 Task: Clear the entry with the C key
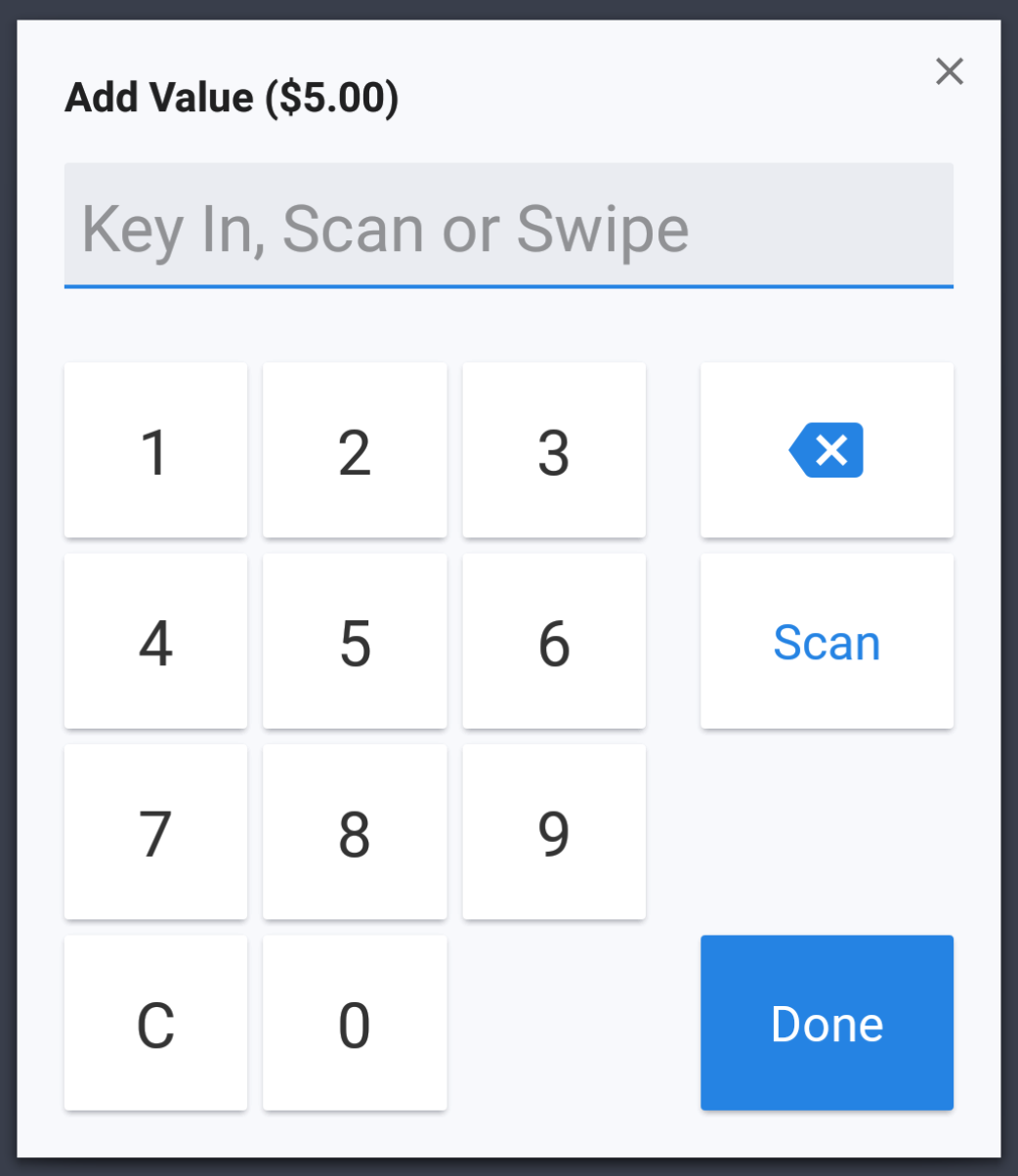(x=155, y=1023)
